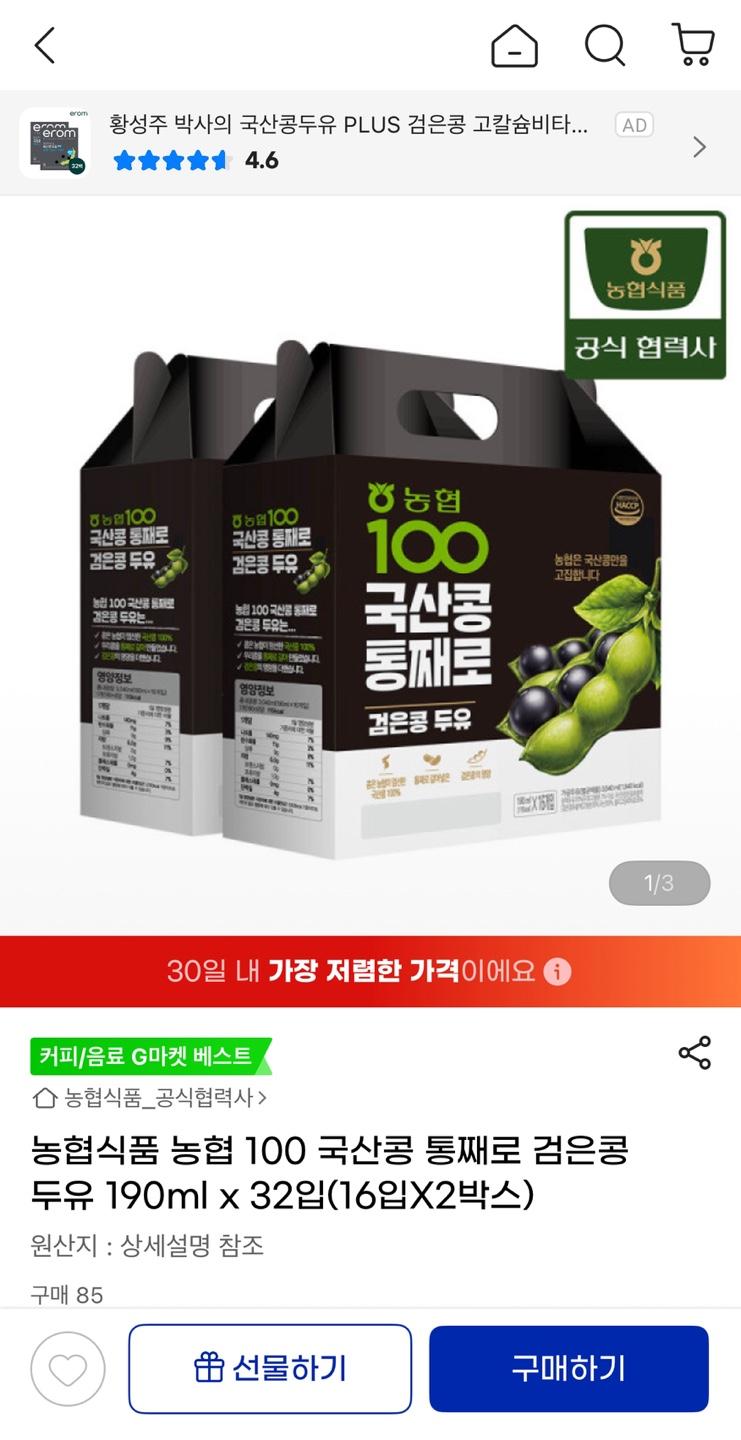This screenshot has width=741, height=1440.
Task: Open the 커피/음료 G마켓 베스트 badge
Action: (150, 1056)
